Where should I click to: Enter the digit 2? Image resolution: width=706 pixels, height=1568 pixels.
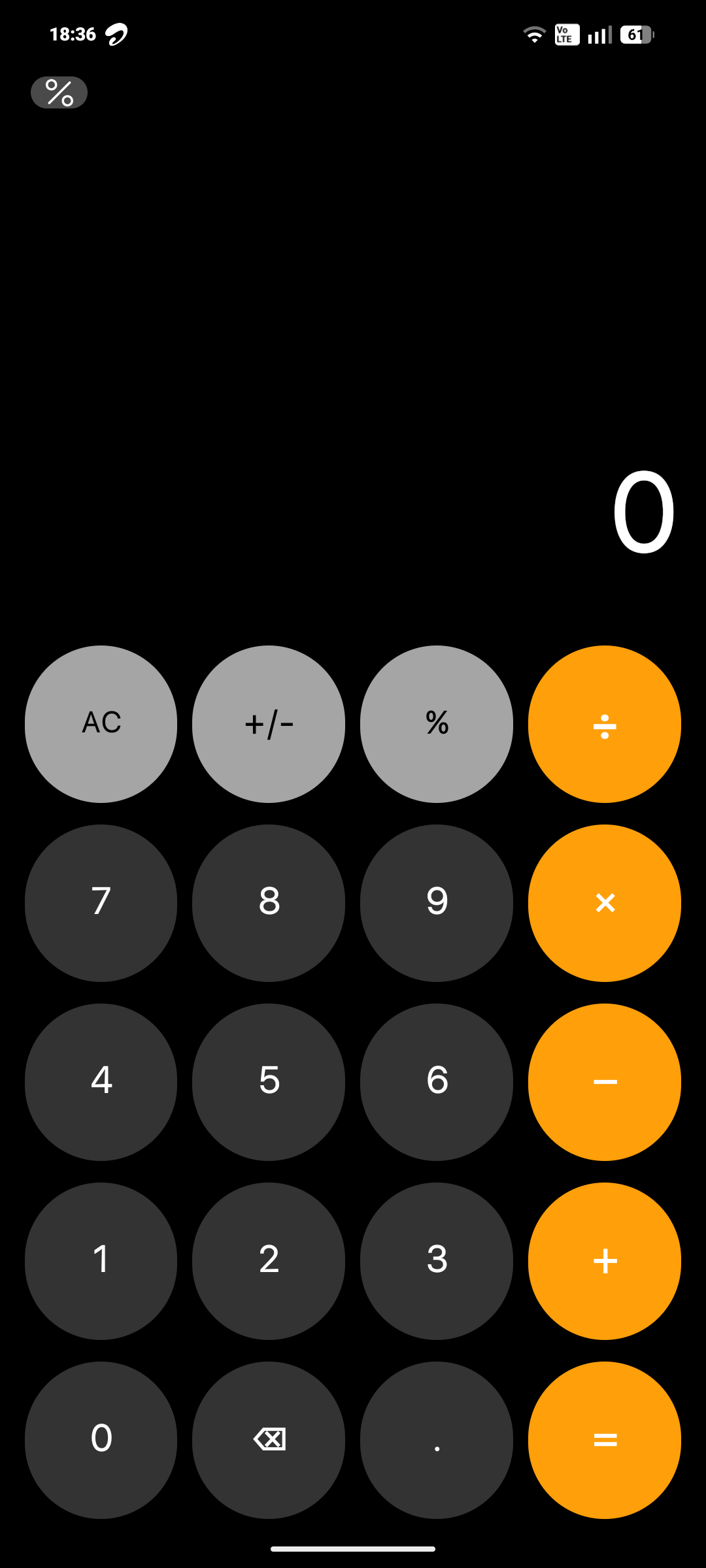tap(269, 1261)
